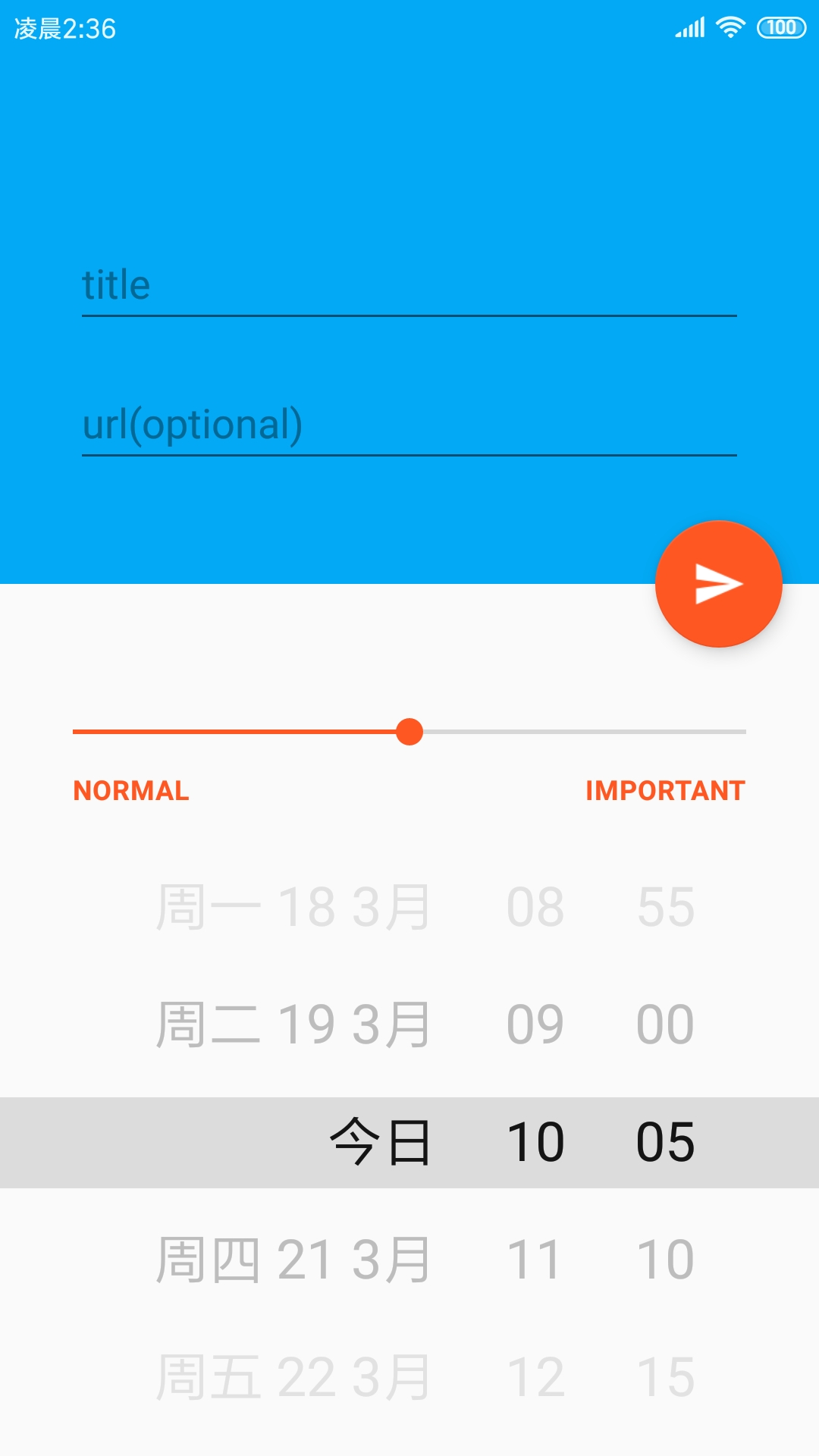Choose hour 09 in the picker
Viewport: 819px width, 1456px height.
[x=535, y=1025]
